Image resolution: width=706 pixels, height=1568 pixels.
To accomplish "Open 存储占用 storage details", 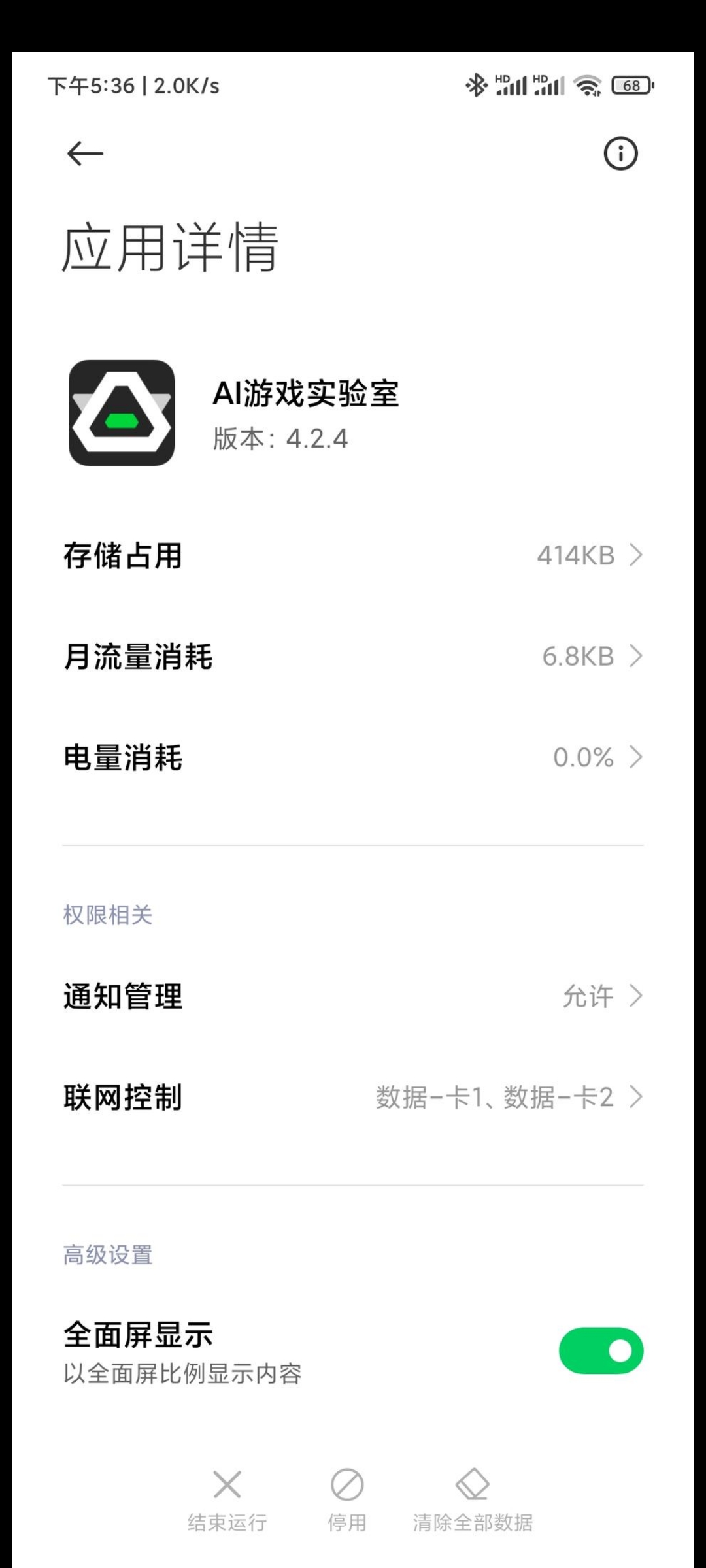I will click(x=353, y=555).
